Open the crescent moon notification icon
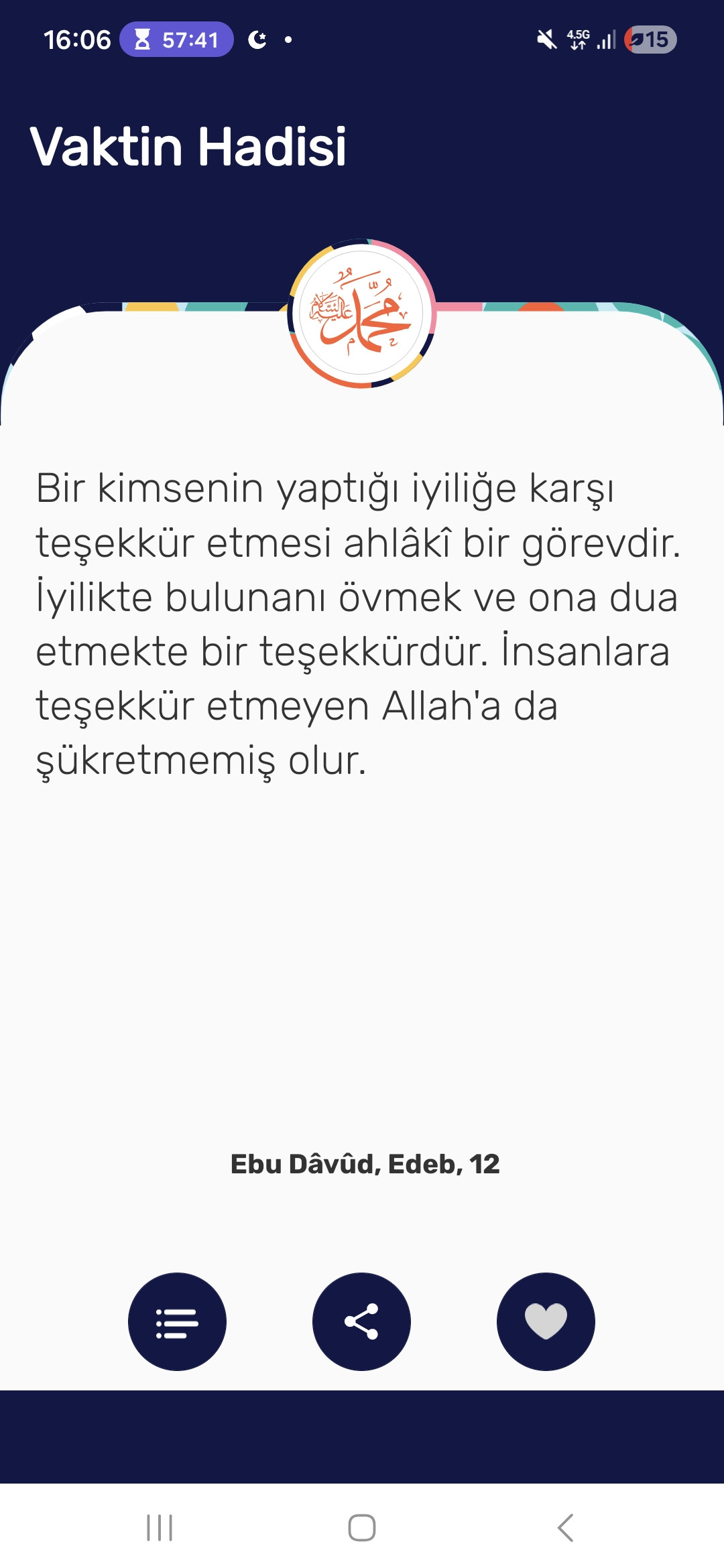Screen dimensions: 724x1568 coord(258,40)
